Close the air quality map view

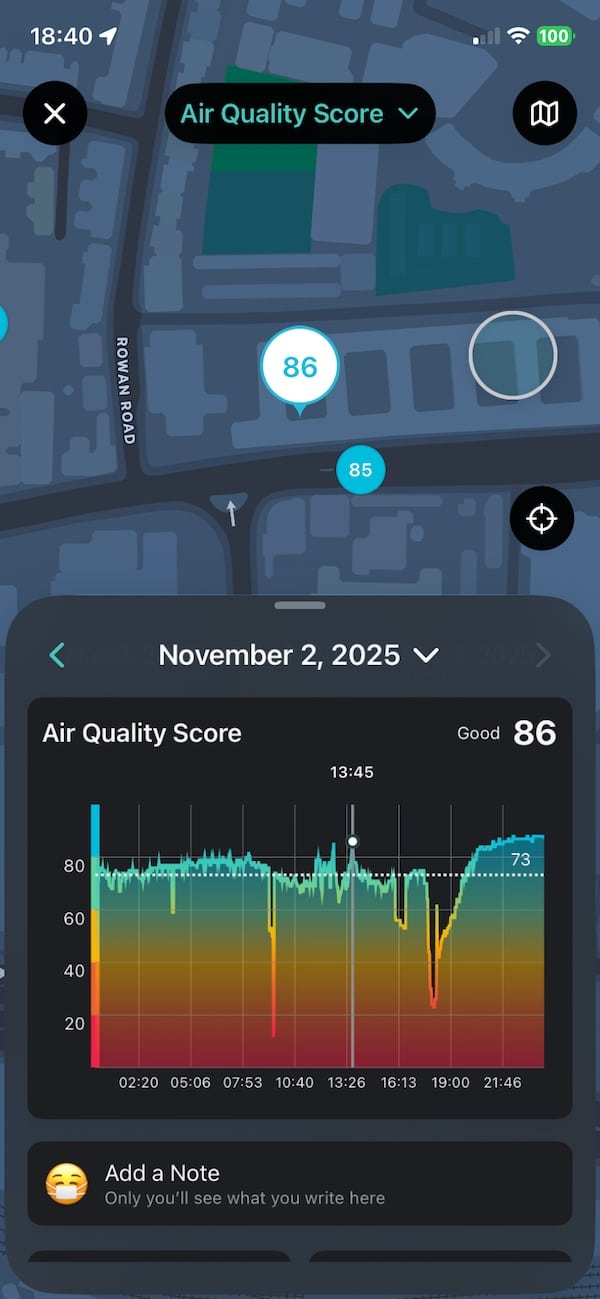point(55,114)
